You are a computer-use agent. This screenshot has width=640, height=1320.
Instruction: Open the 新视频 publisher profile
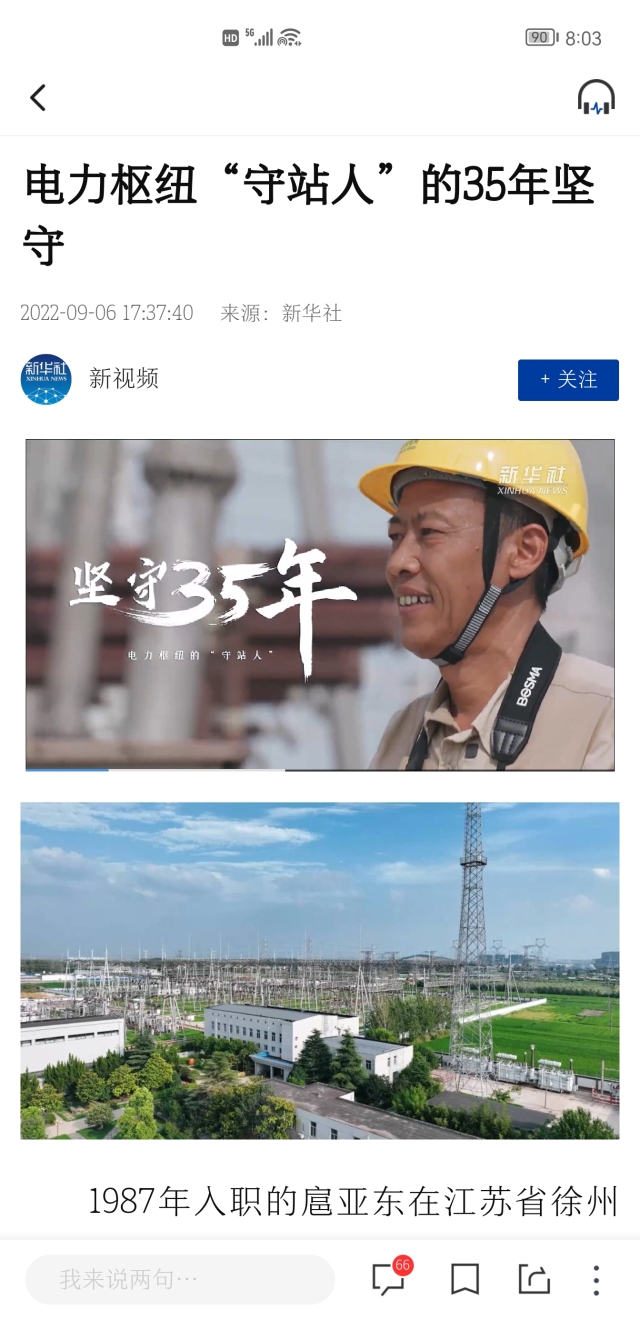tap(123, 378)
